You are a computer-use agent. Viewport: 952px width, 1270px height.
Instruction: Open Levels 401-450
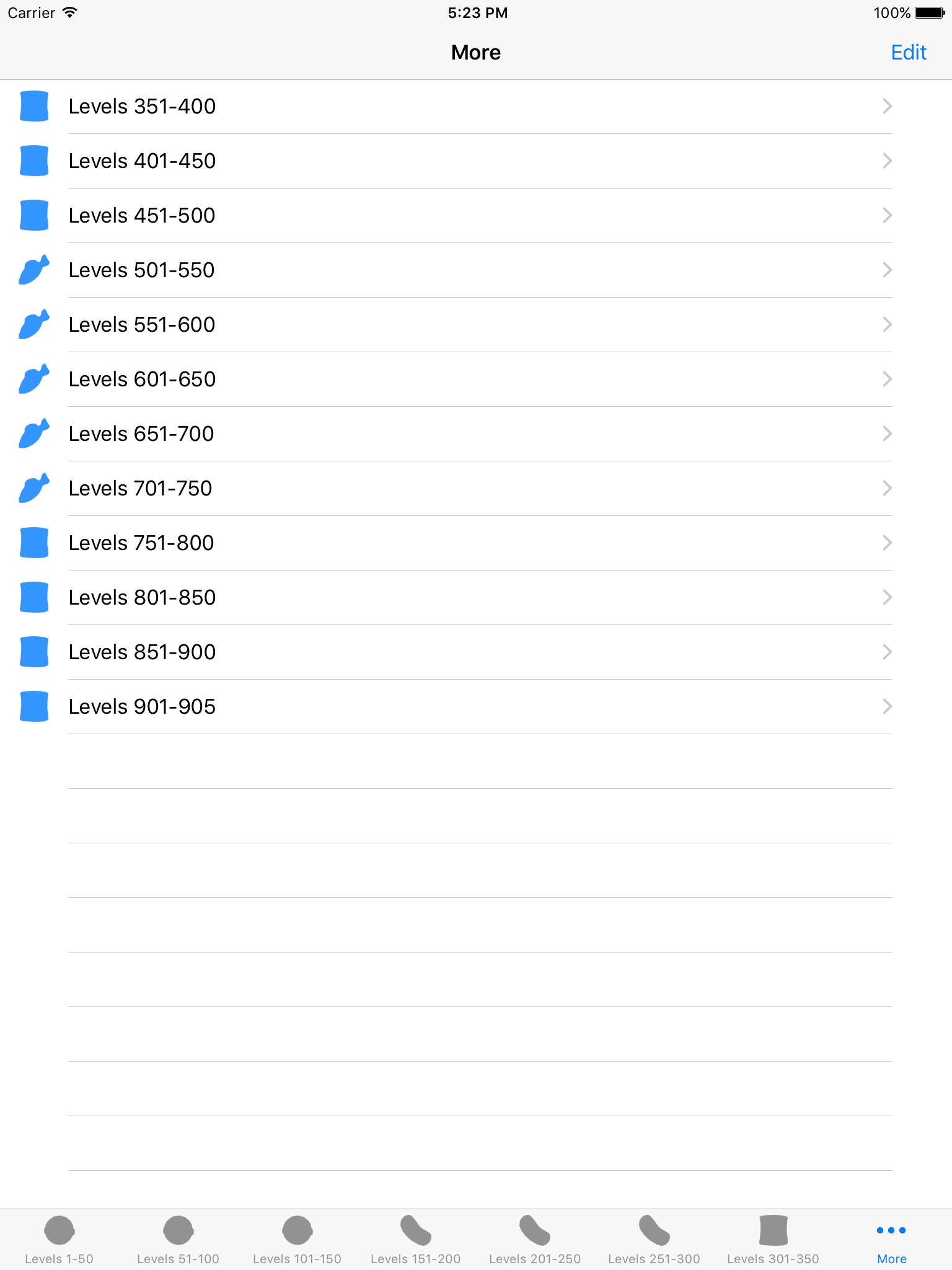click(x=476, y=161)
